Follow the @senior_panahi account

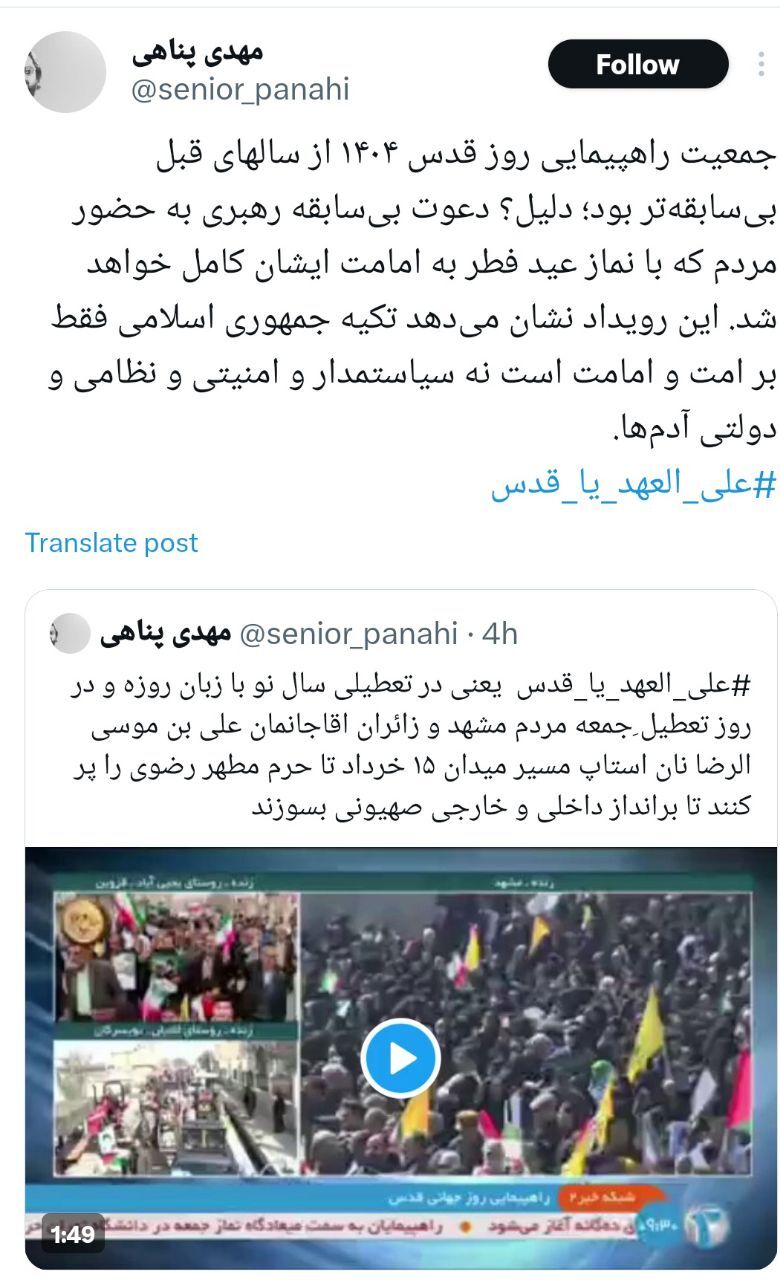pos(638,65)
